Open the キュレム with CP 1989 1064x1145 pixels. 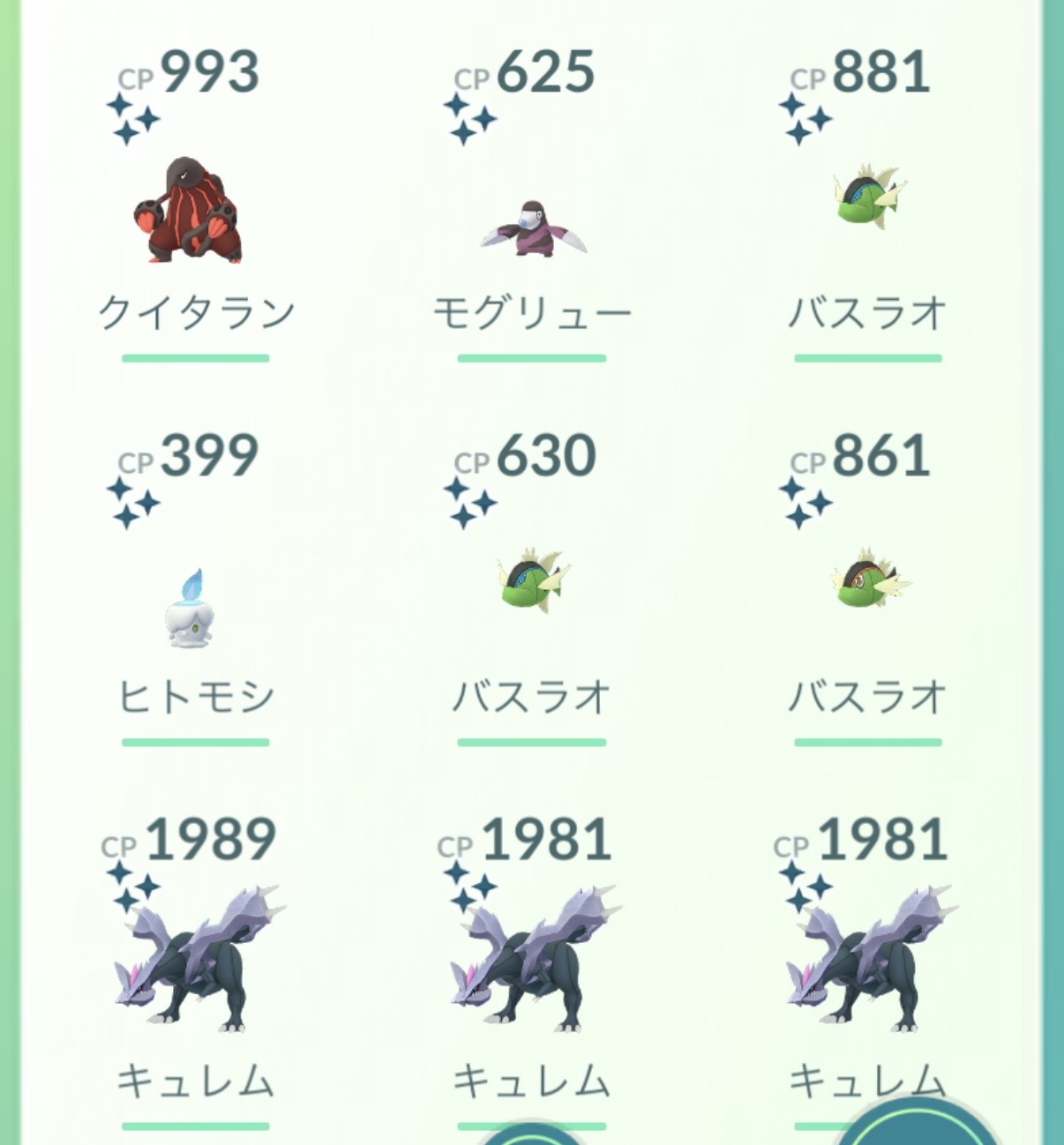point(194,962)
